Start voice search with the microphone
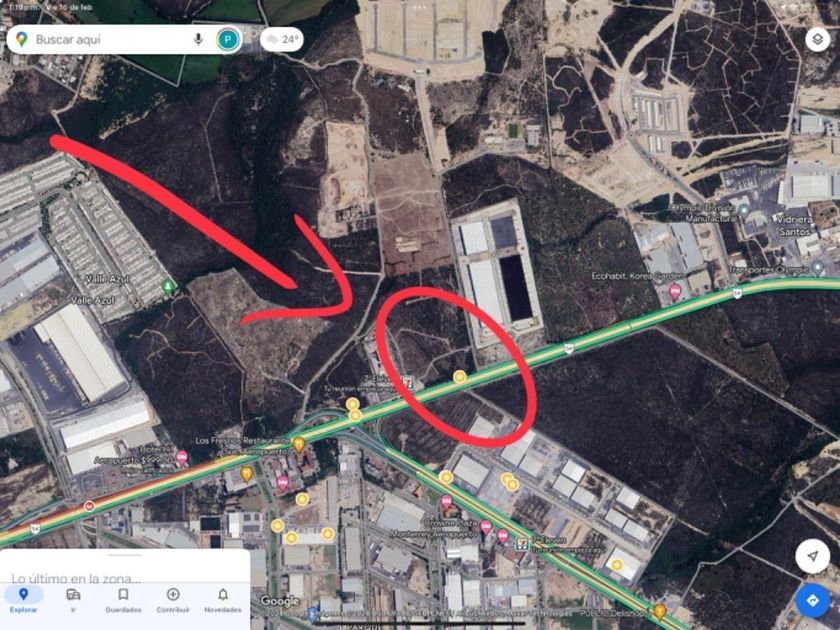This screenshot has width=840, height=630. (x=198, y=39)
